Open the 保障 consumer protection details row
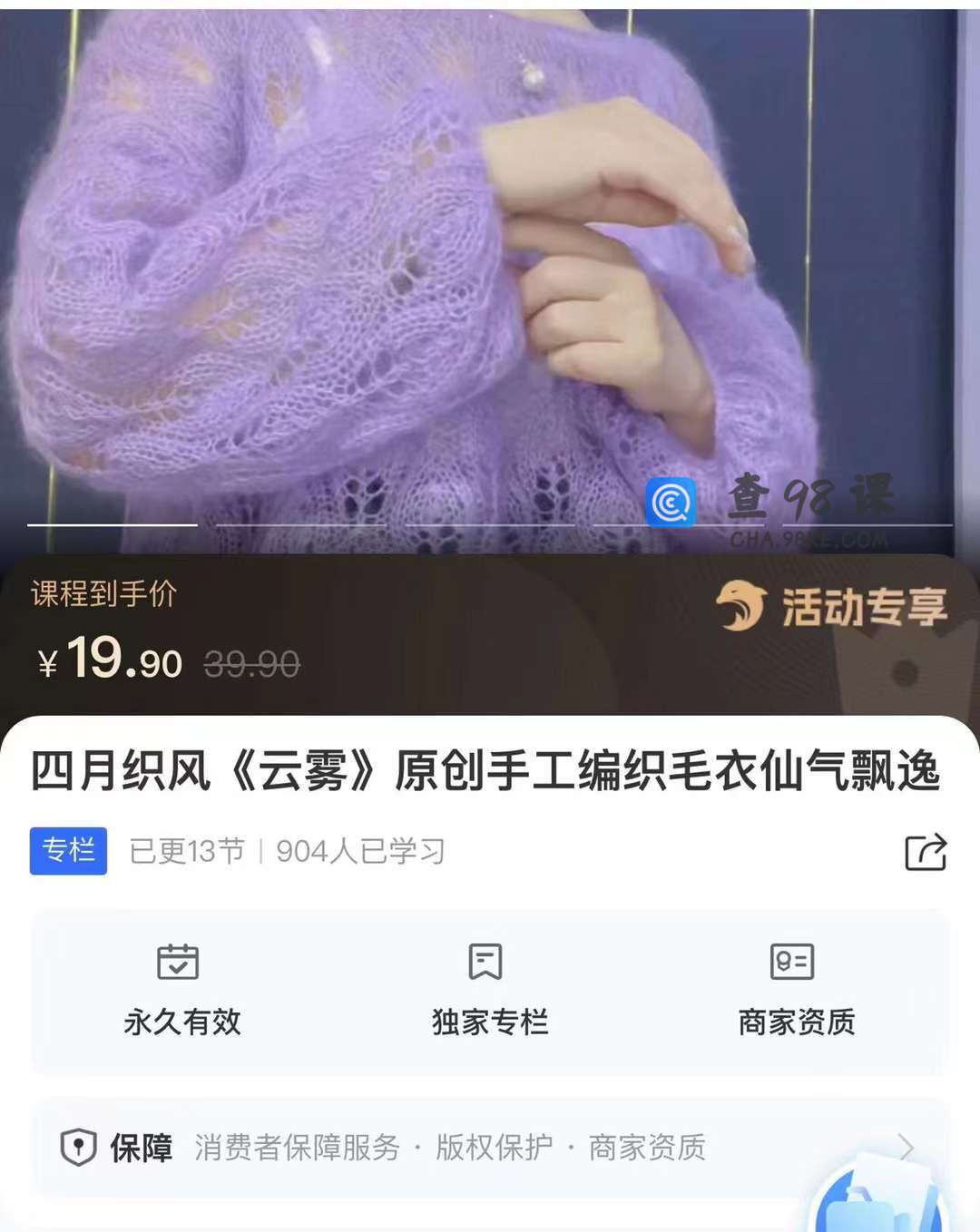The width and height of the screenshot is (980, 1232). coord(490,1148)
